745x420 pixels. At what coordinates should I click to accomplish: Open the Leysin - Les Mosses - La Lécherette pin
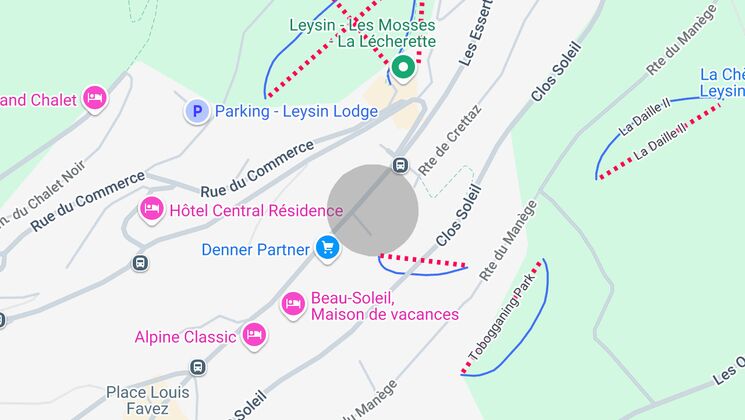click(403, 68)
